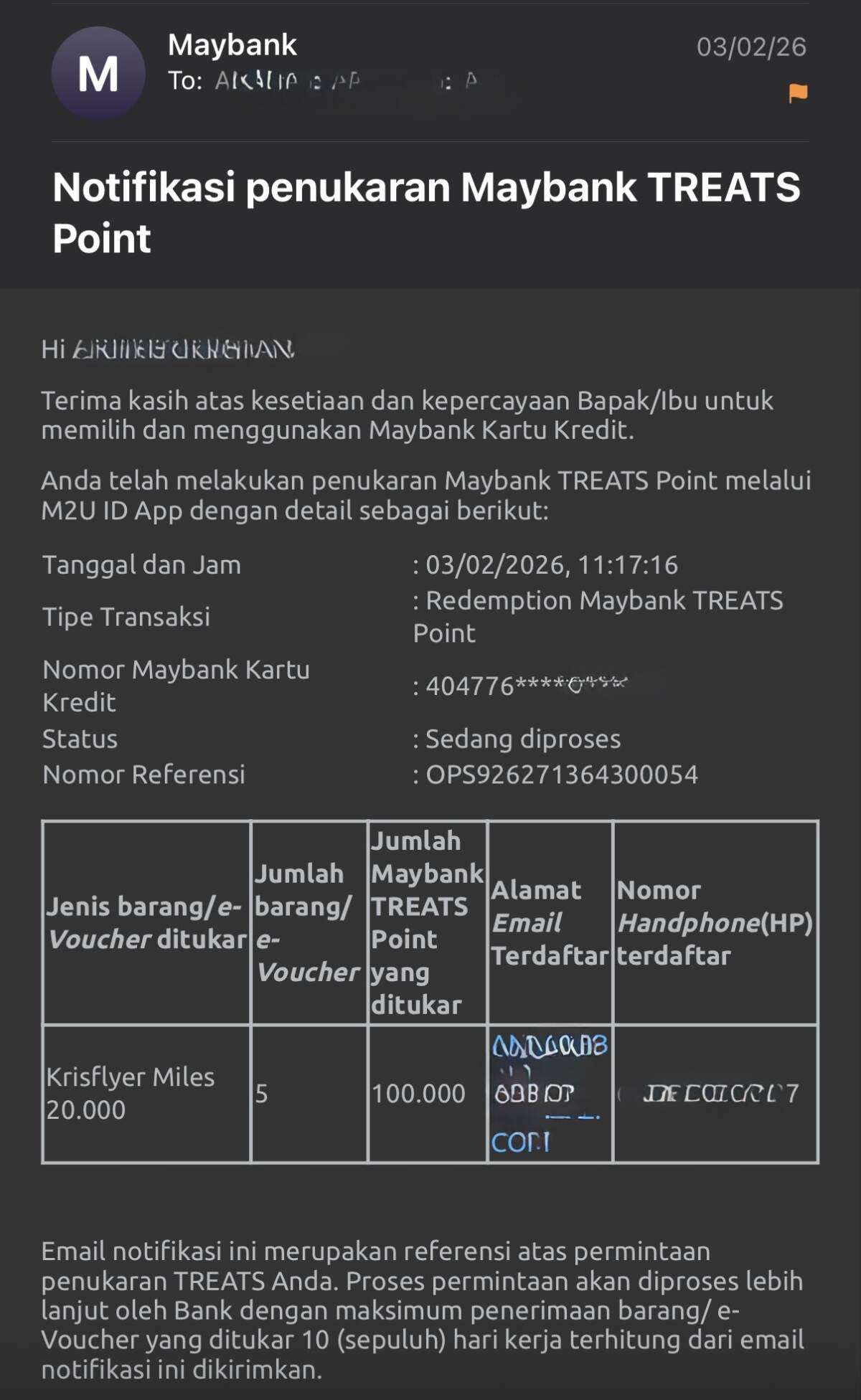Click the "Tanggal dan Jam" timestamp value

coord(548,565)
